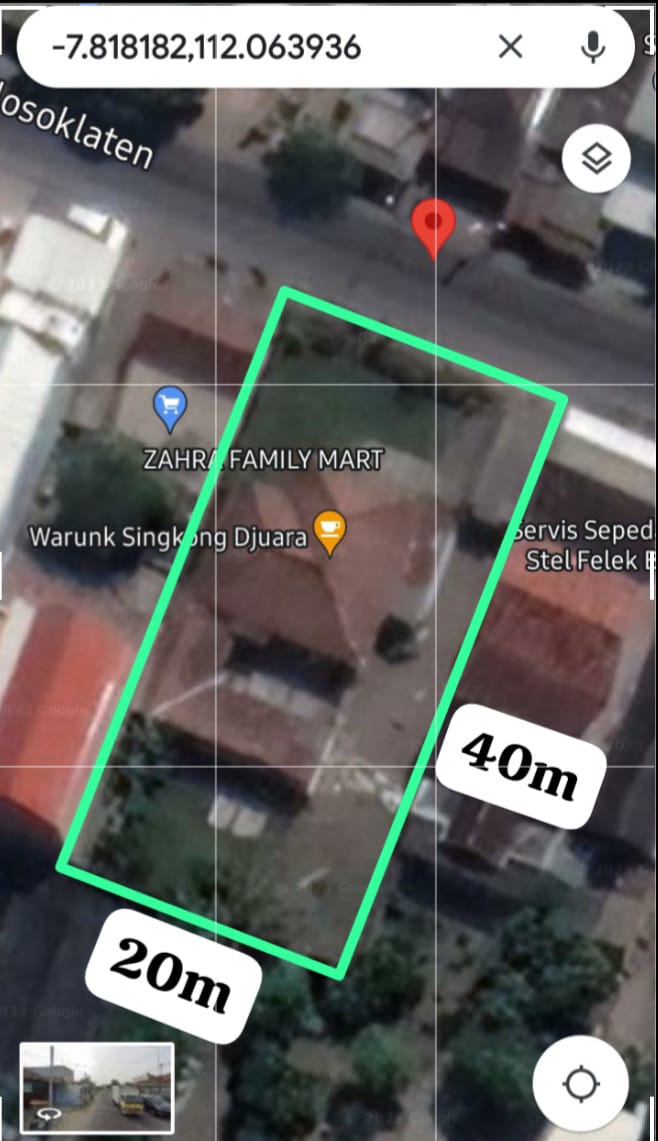The image size is (658, 1141).
Task: Start voice search with the microphone
Action: tap(593, 46)
